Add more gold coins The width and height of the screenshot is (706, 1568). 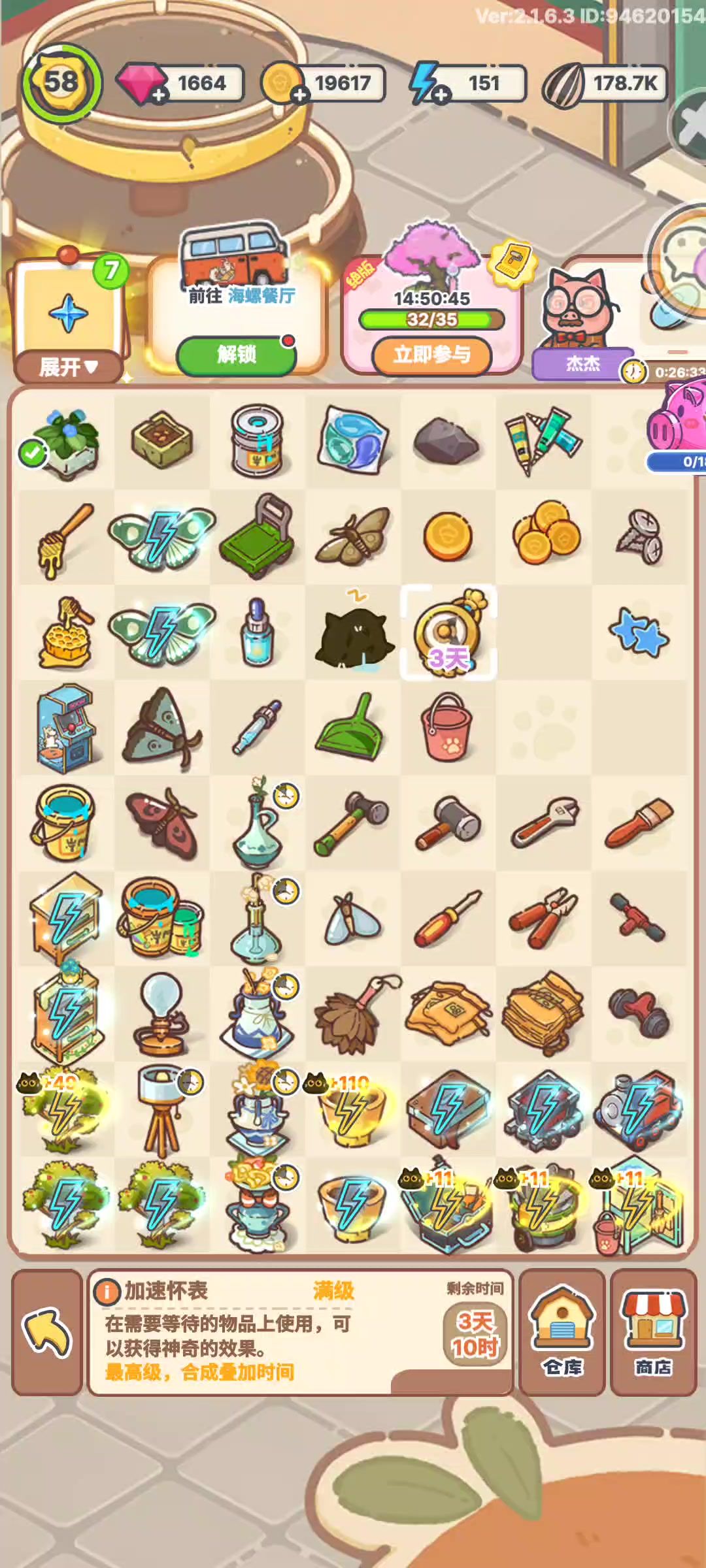click(x=299, y=95)
